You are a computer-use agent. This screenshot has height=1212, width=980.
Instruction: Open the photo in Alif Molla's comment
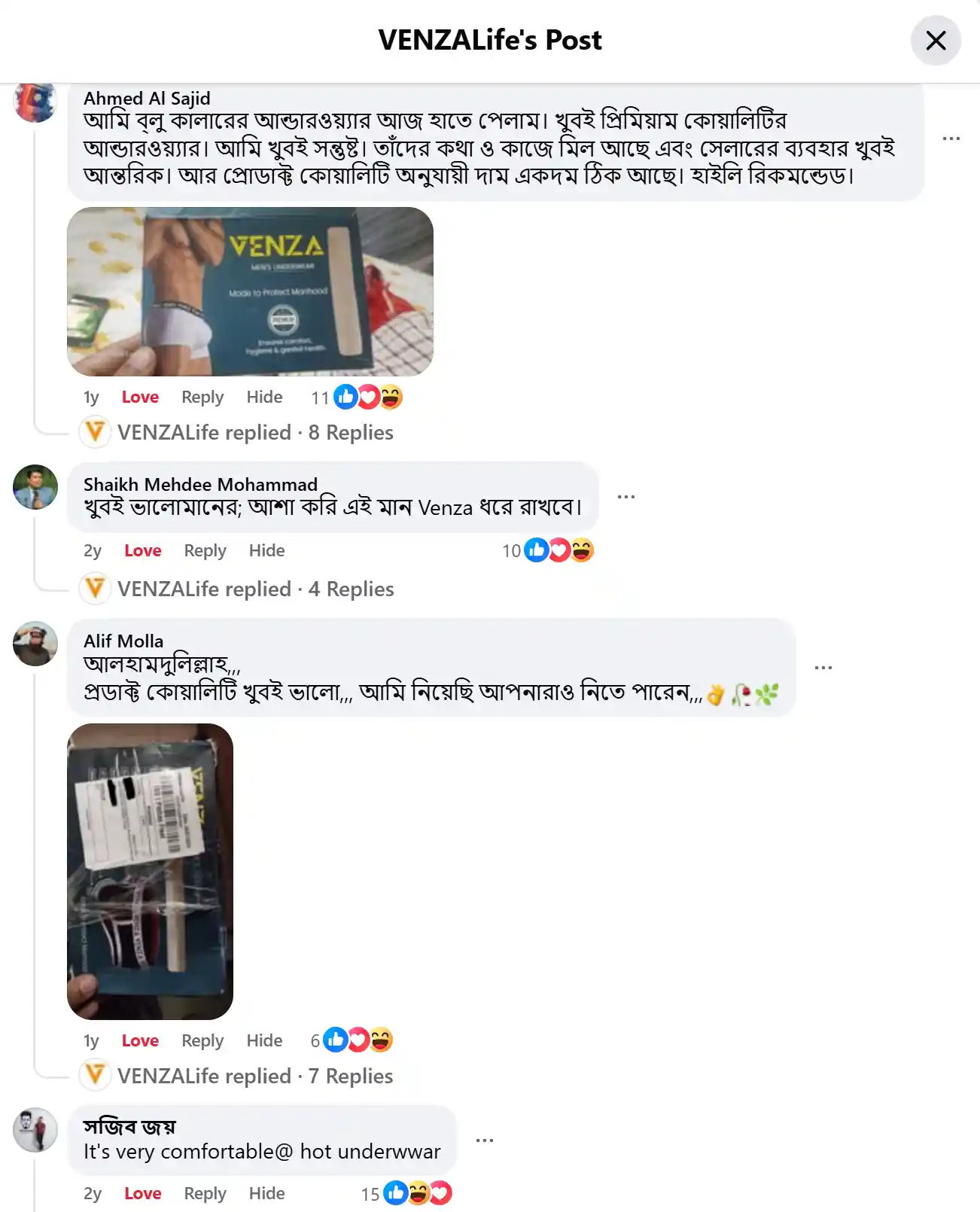(150, 871)
